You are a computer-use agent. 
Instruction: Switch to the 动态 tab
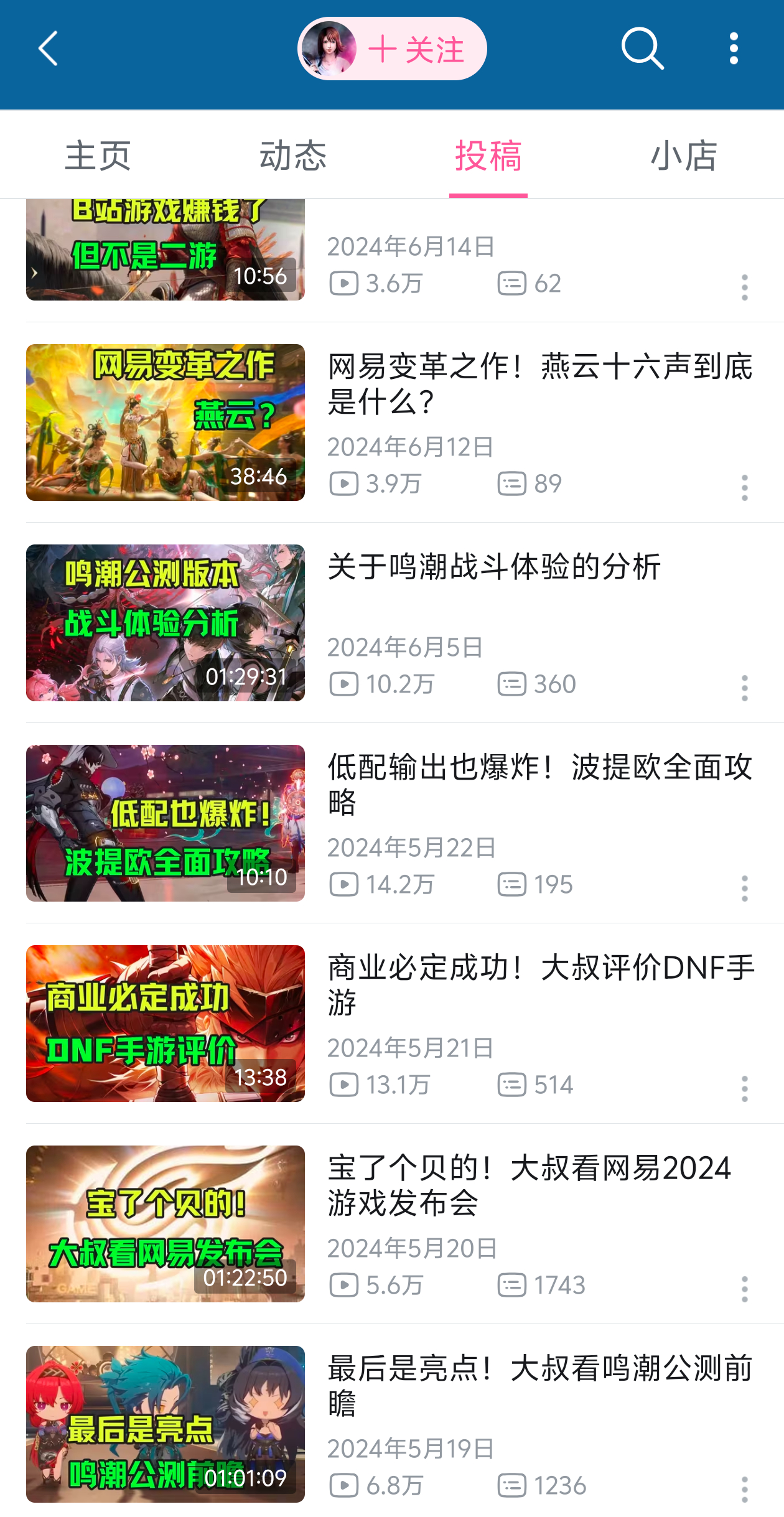(x=293, y=156)
